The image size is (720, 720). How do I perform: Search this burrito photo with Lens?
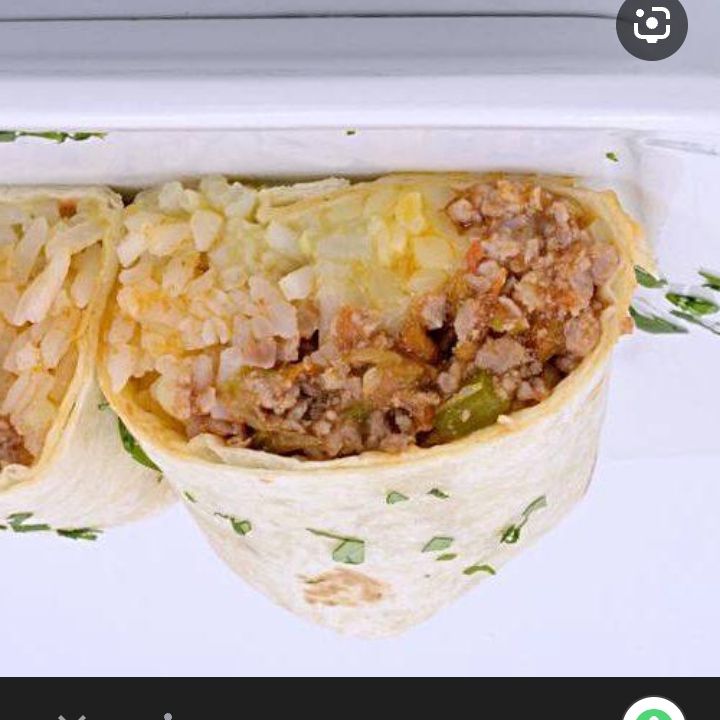click(x=651, y=25)
